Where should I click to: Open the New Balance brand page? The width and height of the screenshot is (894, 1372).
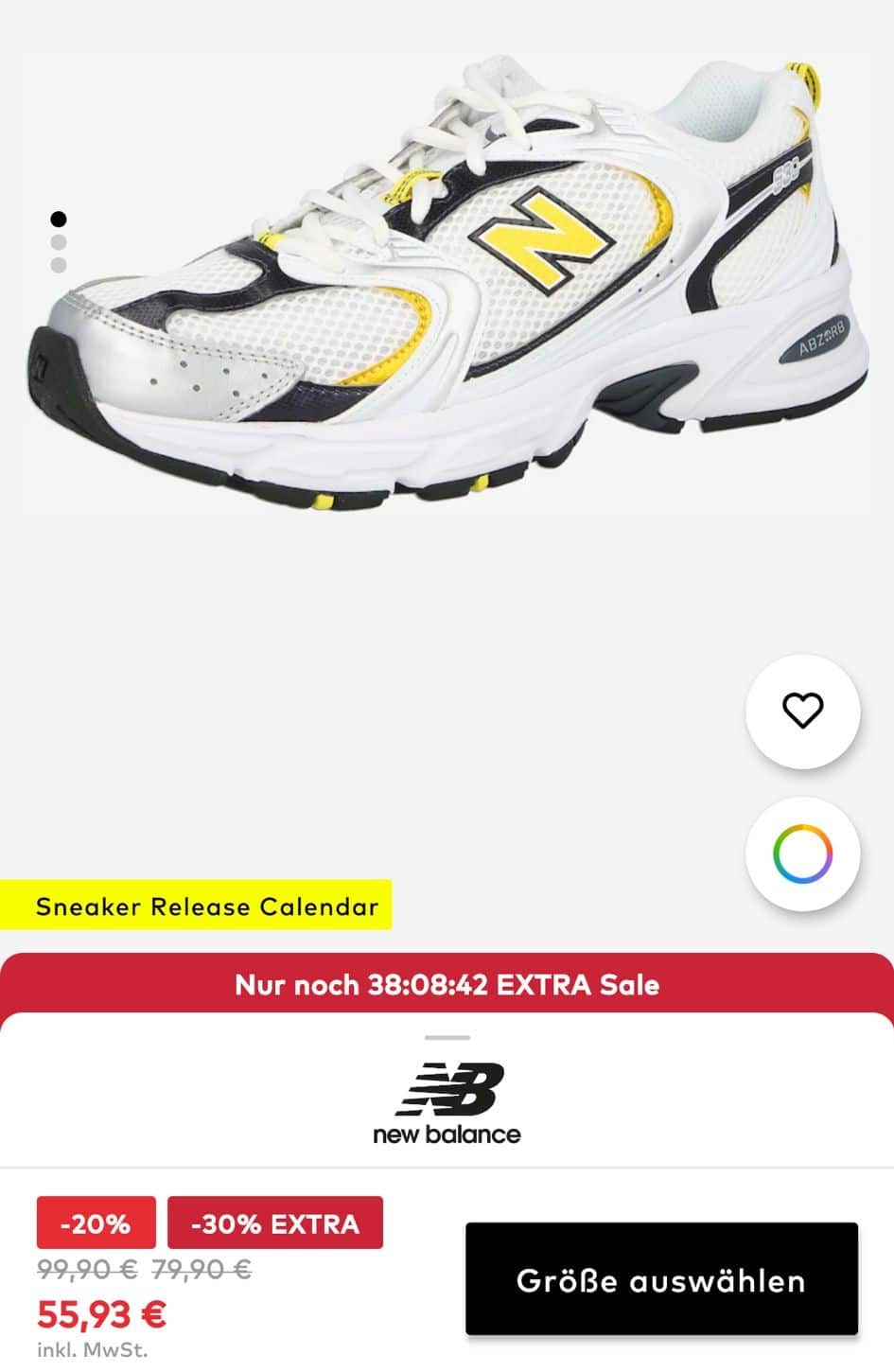tap(447, 1103)
